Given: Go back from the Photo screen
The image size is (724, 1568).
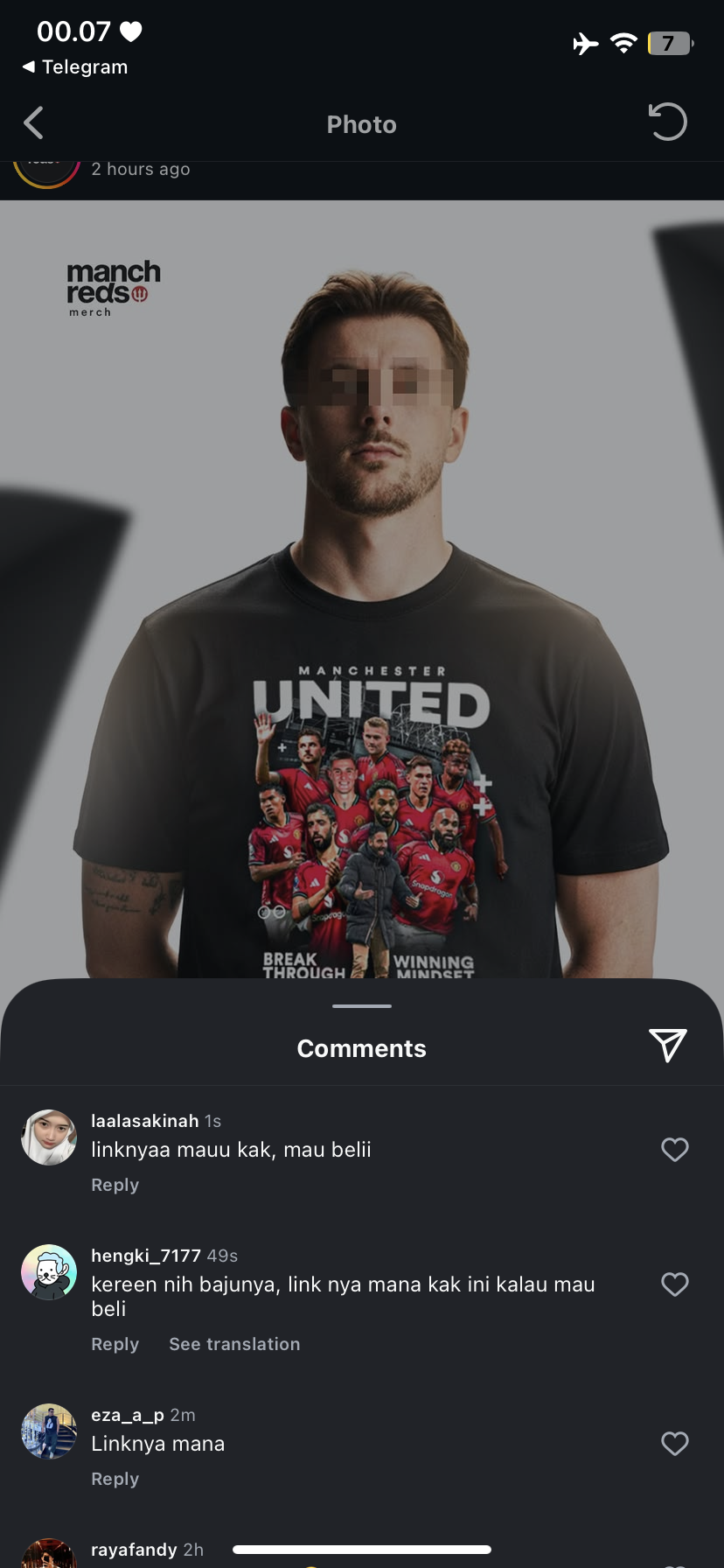Looking at the screenshot, I should click(x=34, y=123).
